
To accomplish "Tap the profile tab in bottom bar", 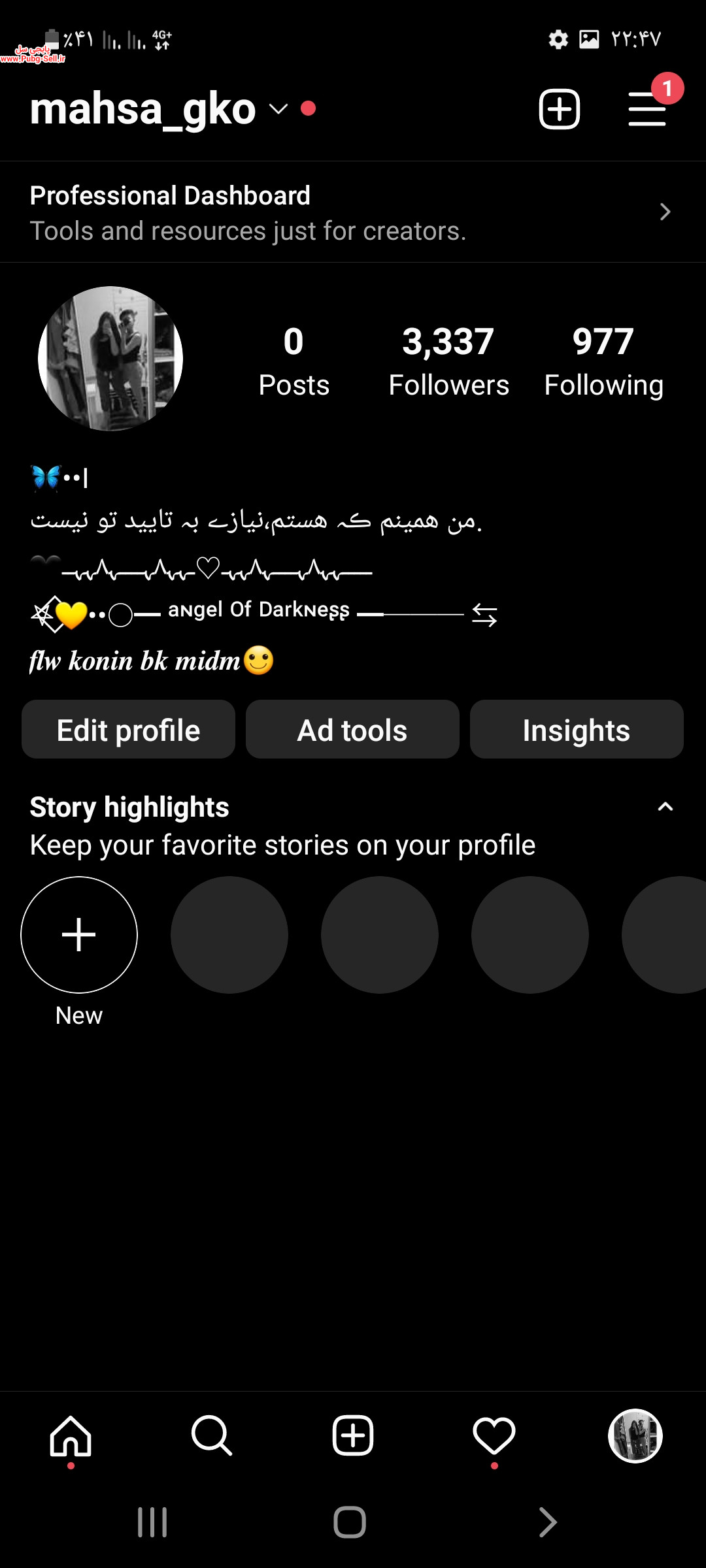I will point(635,1436).
